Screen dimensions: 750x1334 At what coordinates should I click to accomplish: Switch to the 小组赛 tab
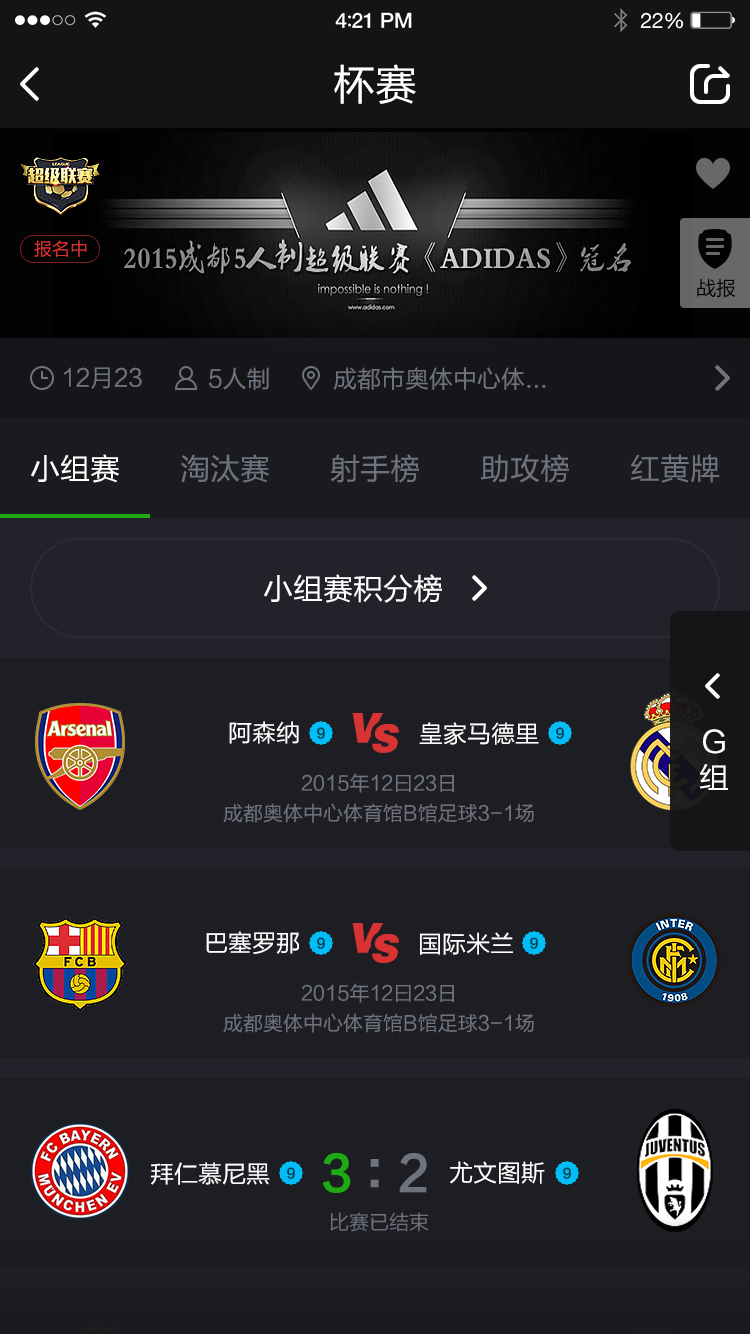[x=75, y=469]
